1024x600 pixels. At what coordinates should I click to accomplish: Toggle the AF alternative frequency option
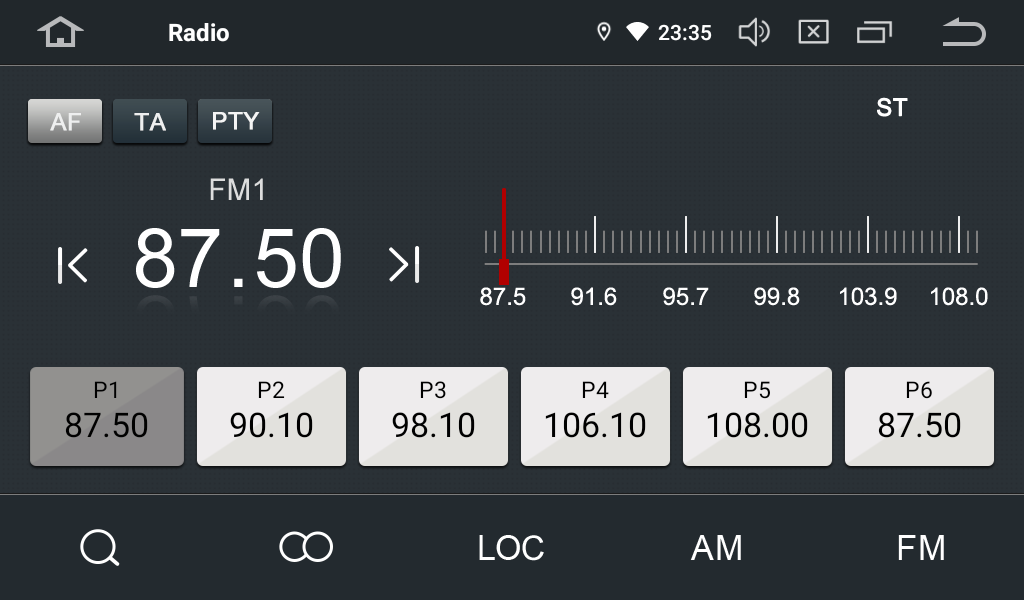(65, 122)
